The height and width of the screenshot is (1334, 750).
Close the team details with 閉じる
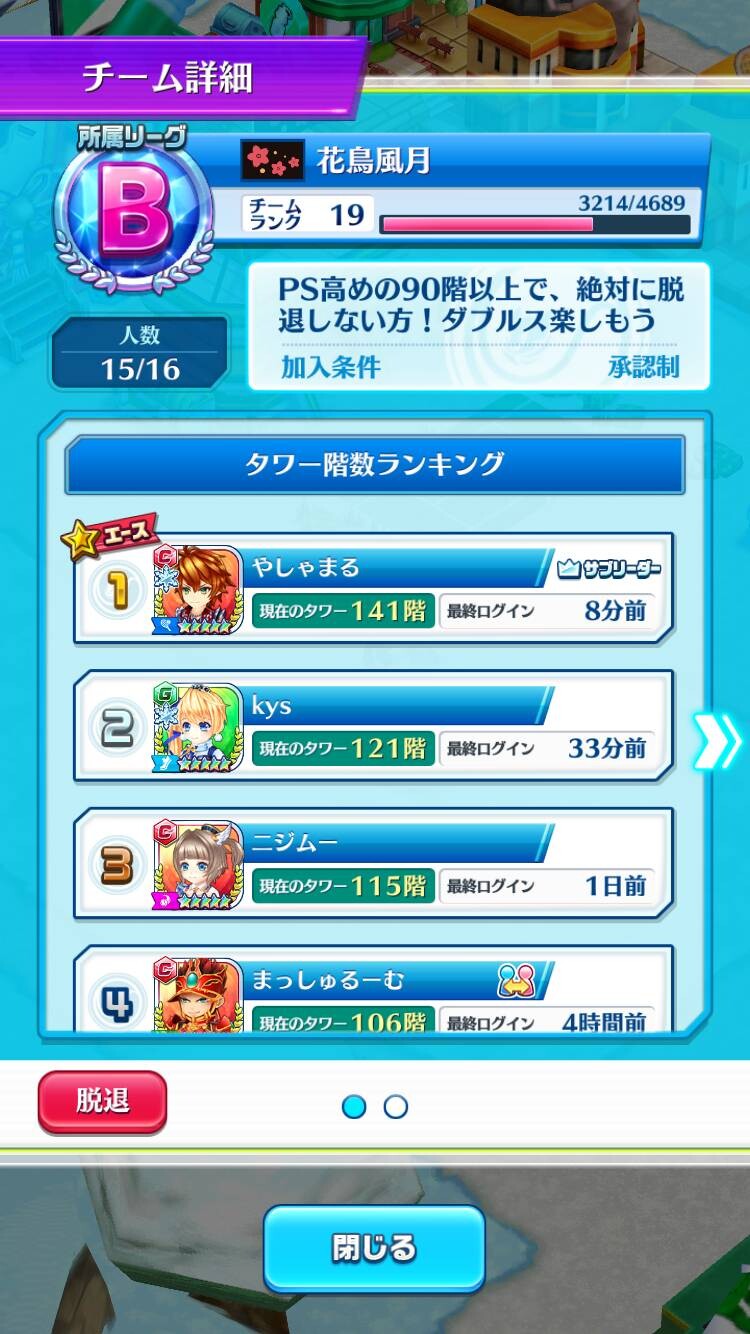pyautogui.click(x=374, y=1248)
